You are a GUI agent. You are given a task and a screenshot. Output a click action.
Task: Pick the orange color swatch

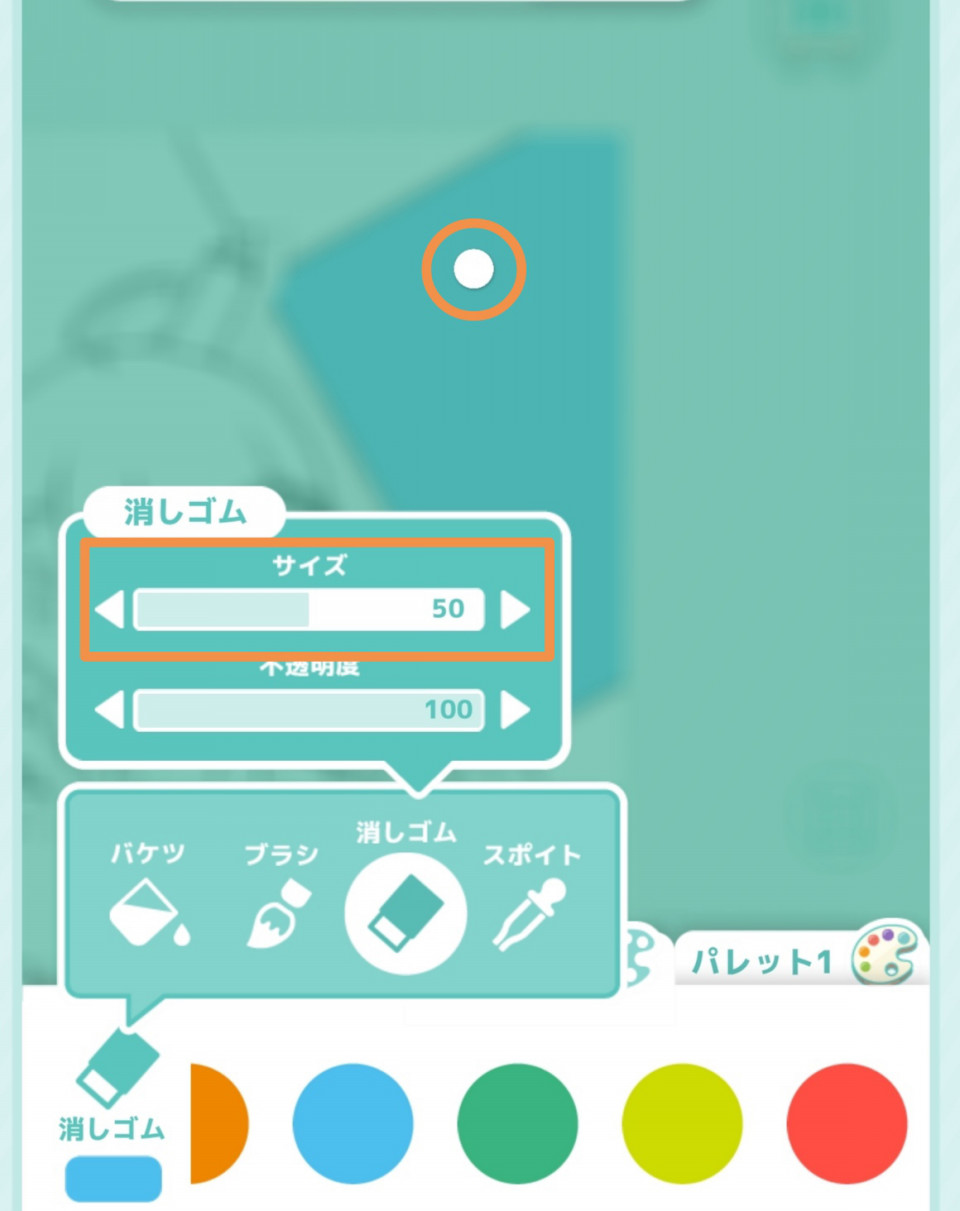218,1123
